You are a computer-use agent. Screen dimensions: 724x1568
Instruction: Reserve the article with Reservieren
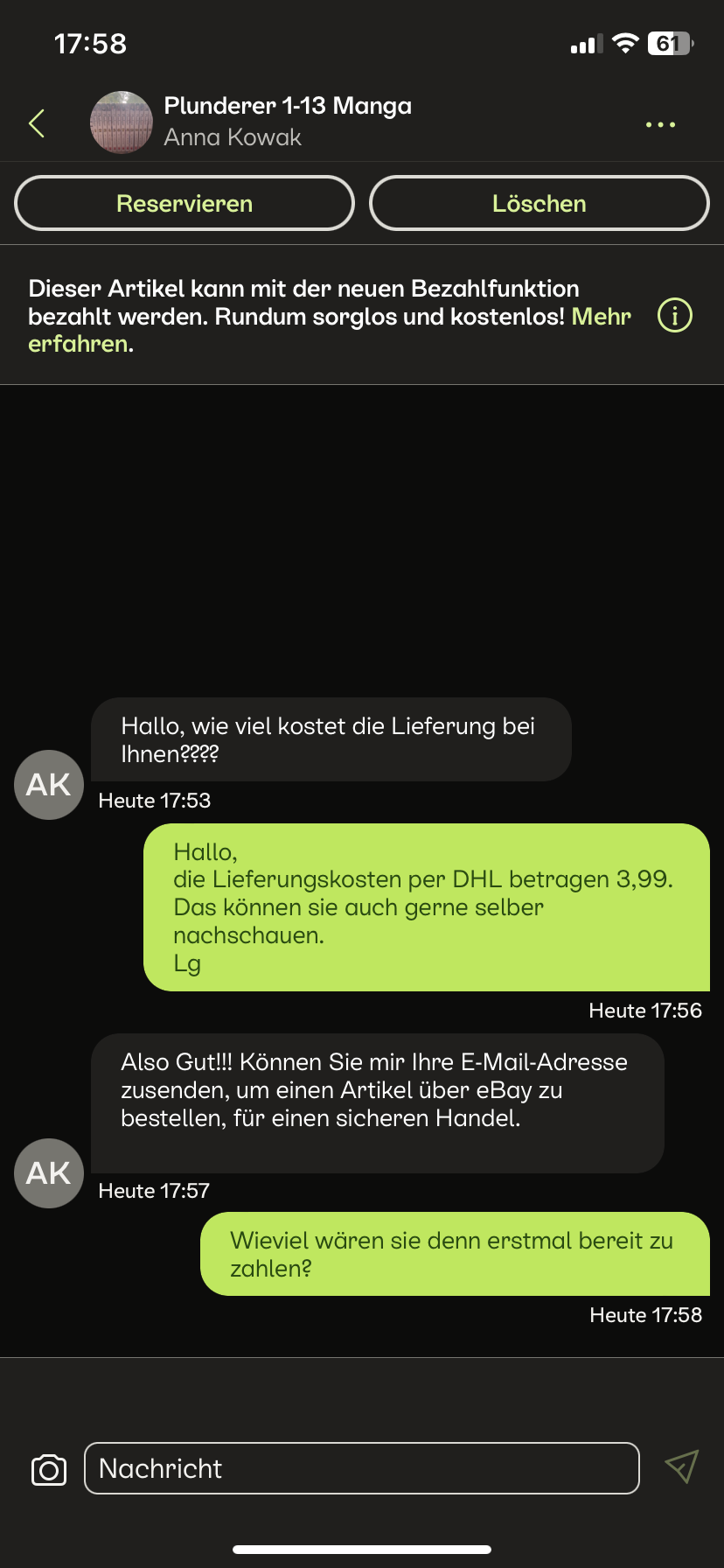pyautogui.click(x=184, y=202)
